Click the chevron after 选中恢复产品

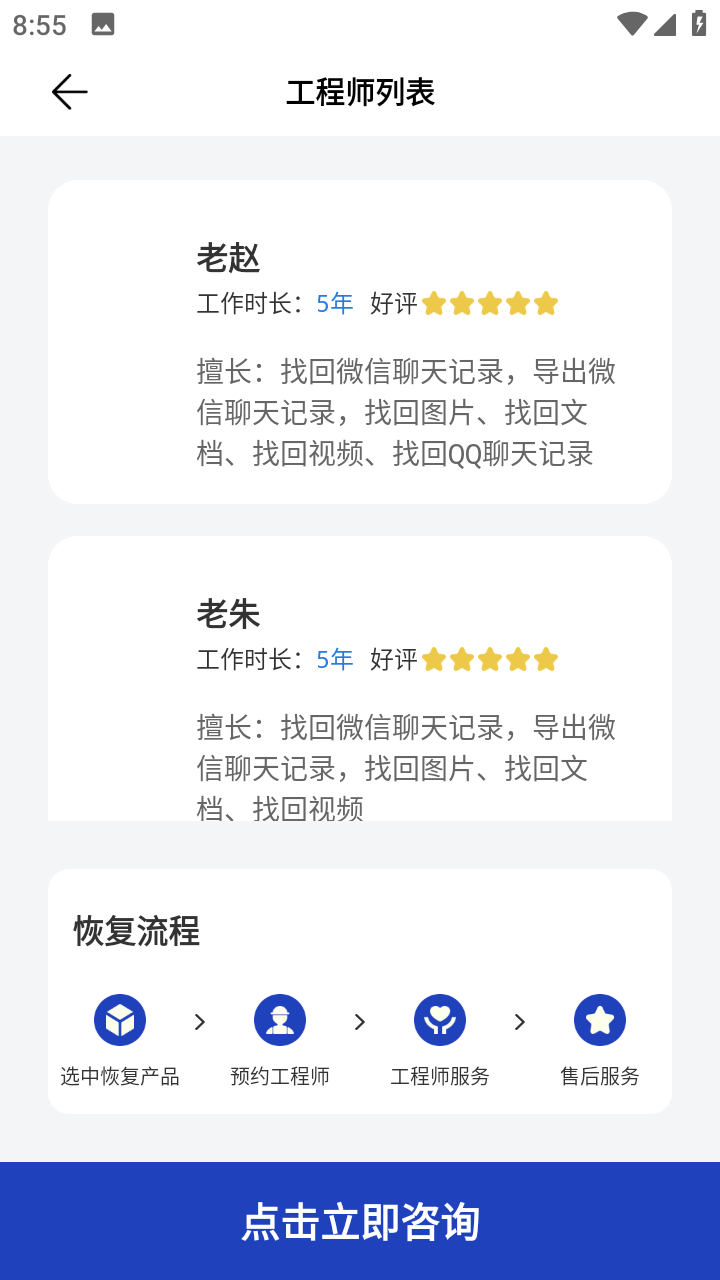[199, 1022]
